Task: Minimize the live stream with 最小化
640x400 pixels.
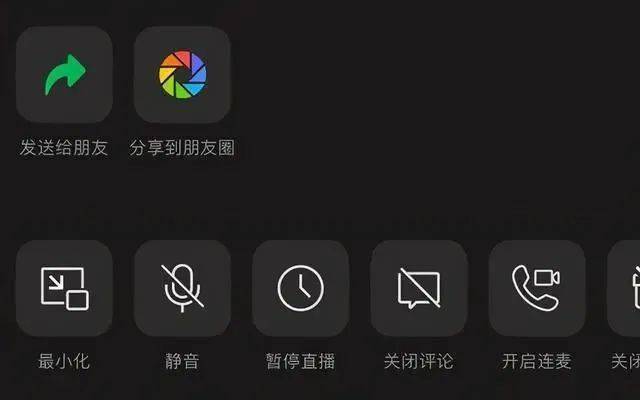Action: (x=64, y=288)
